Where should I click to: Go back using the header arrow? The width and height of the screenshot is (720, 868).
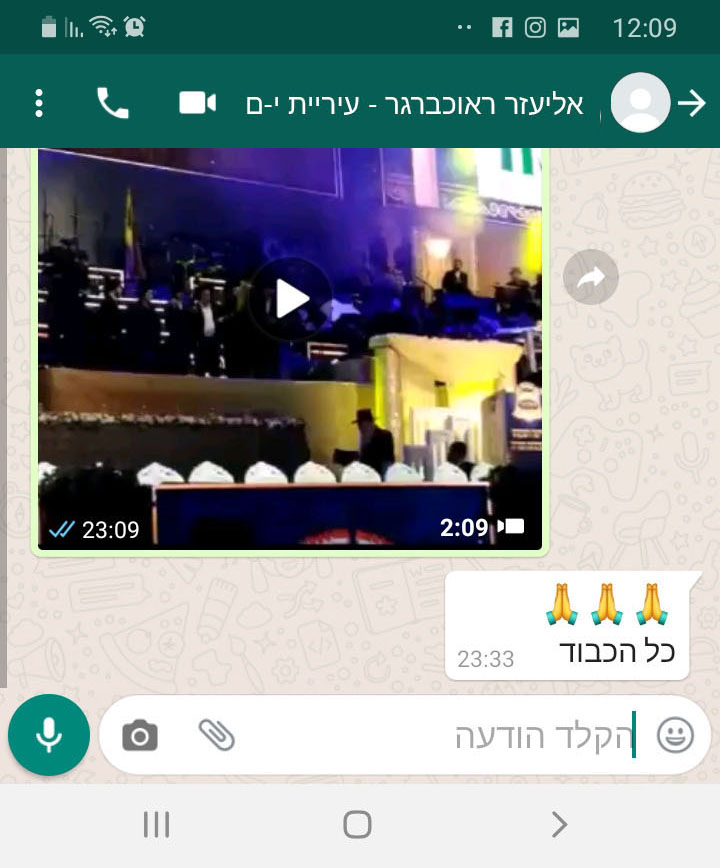692,103
